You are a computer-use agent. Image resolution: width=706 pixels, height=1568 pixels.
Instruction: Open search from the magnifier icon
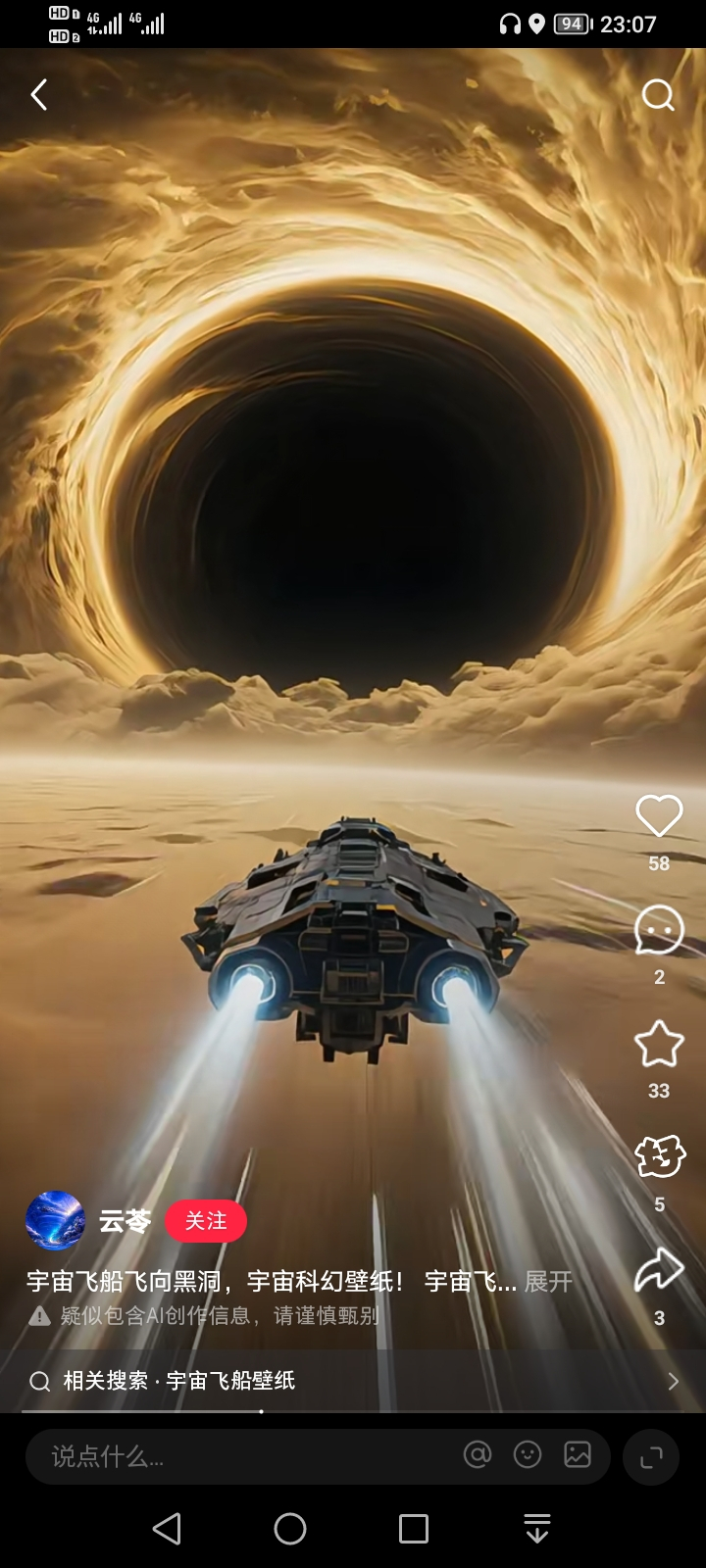[x=658, y=95]
